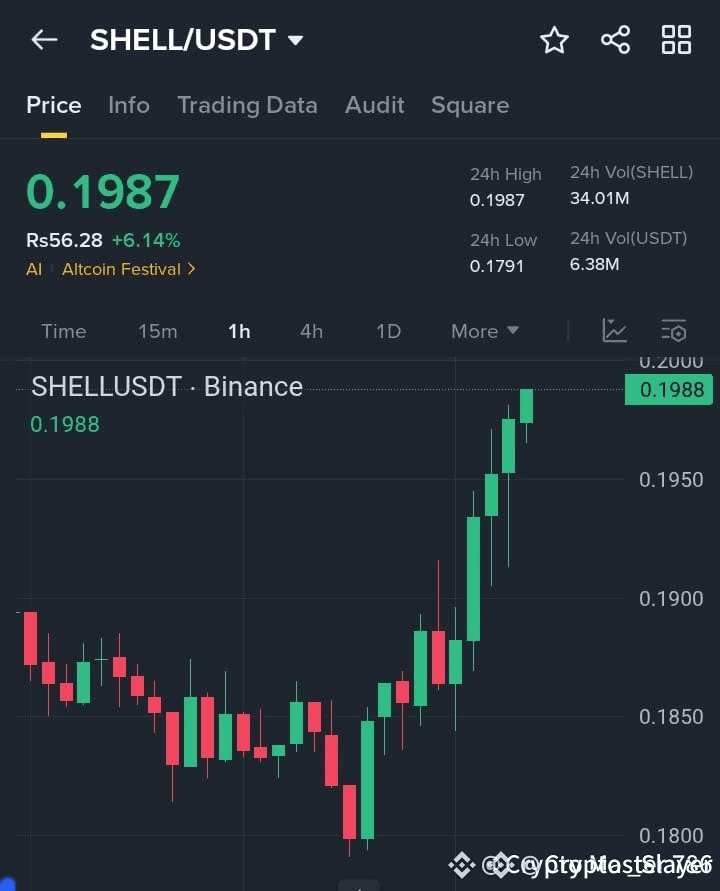
Task: Expand the More intervals dropdown
Action: pyautogui.click(x=485, y=331)
